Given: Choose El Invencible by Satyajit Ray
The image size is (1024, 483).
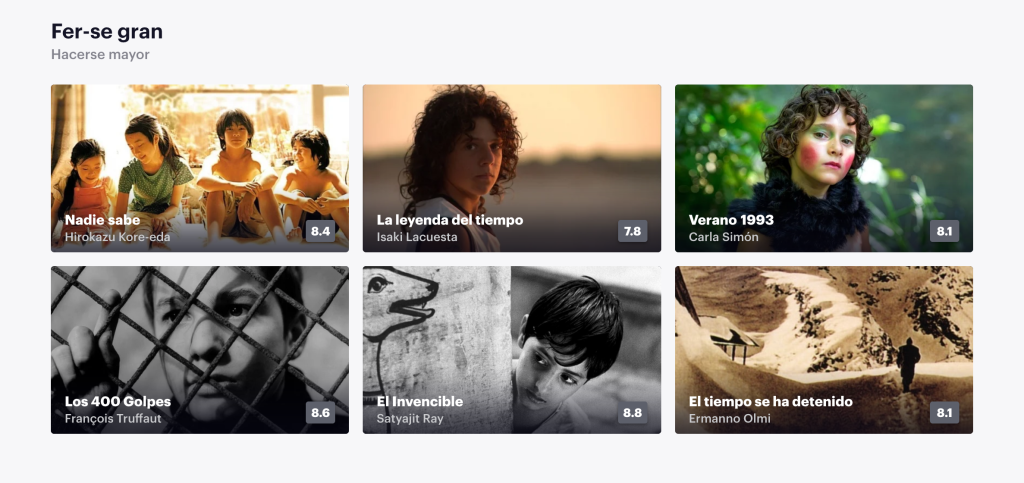Looking at the screenshot, I should (x=511, y=350).
